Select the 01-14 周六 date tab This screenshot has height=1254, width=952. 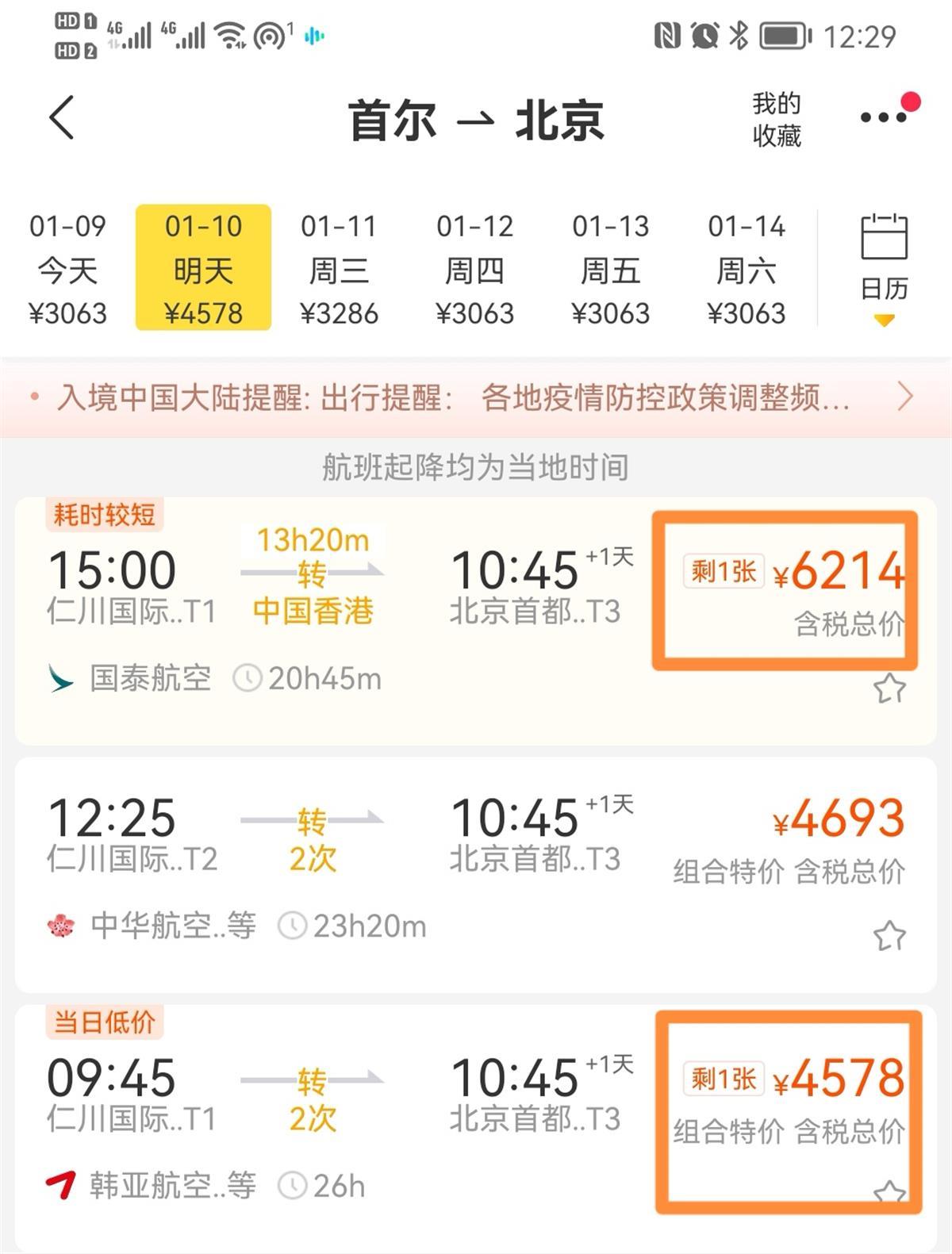(746, 268)
